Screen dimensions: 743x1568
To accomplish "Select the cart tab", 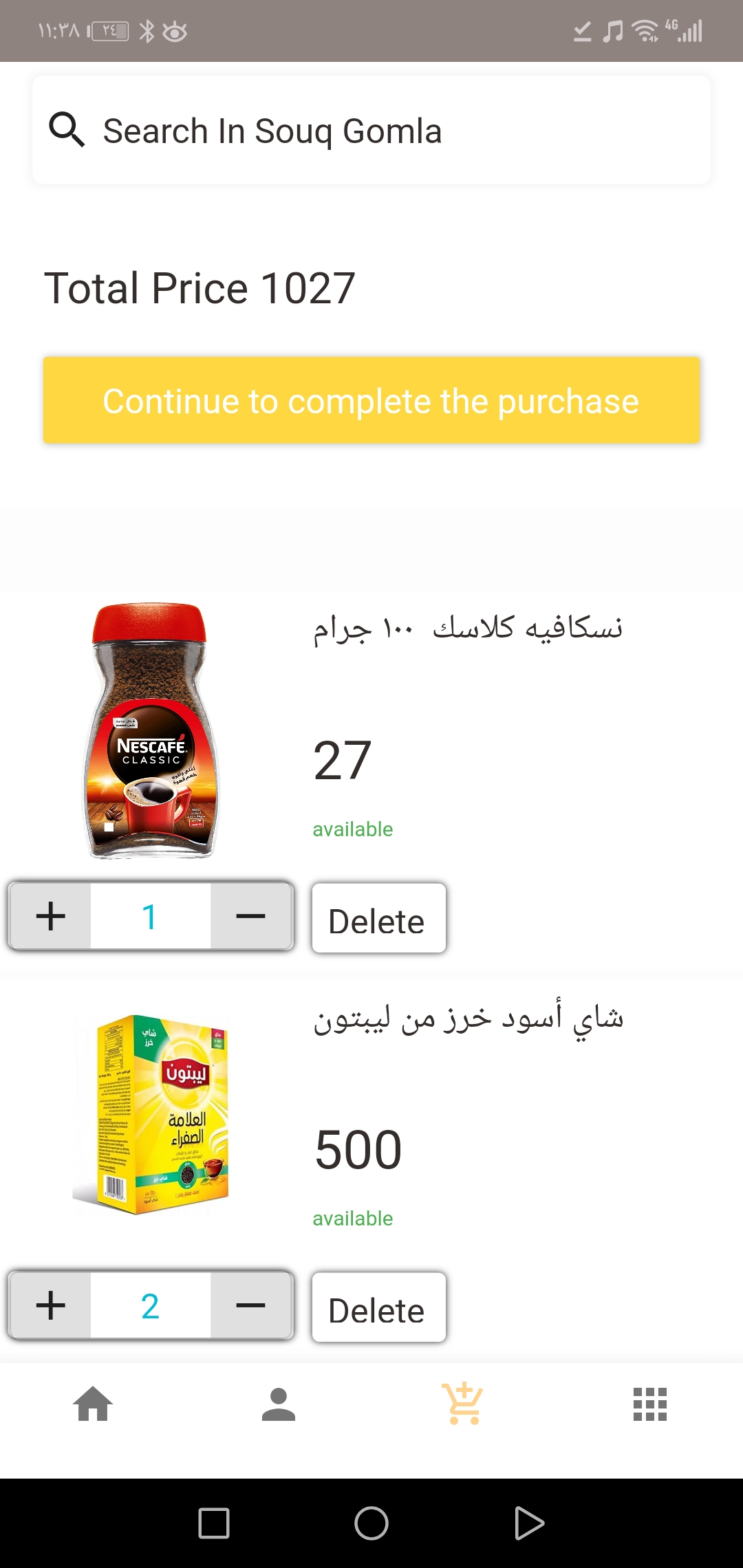I will tap(464, 1404).
